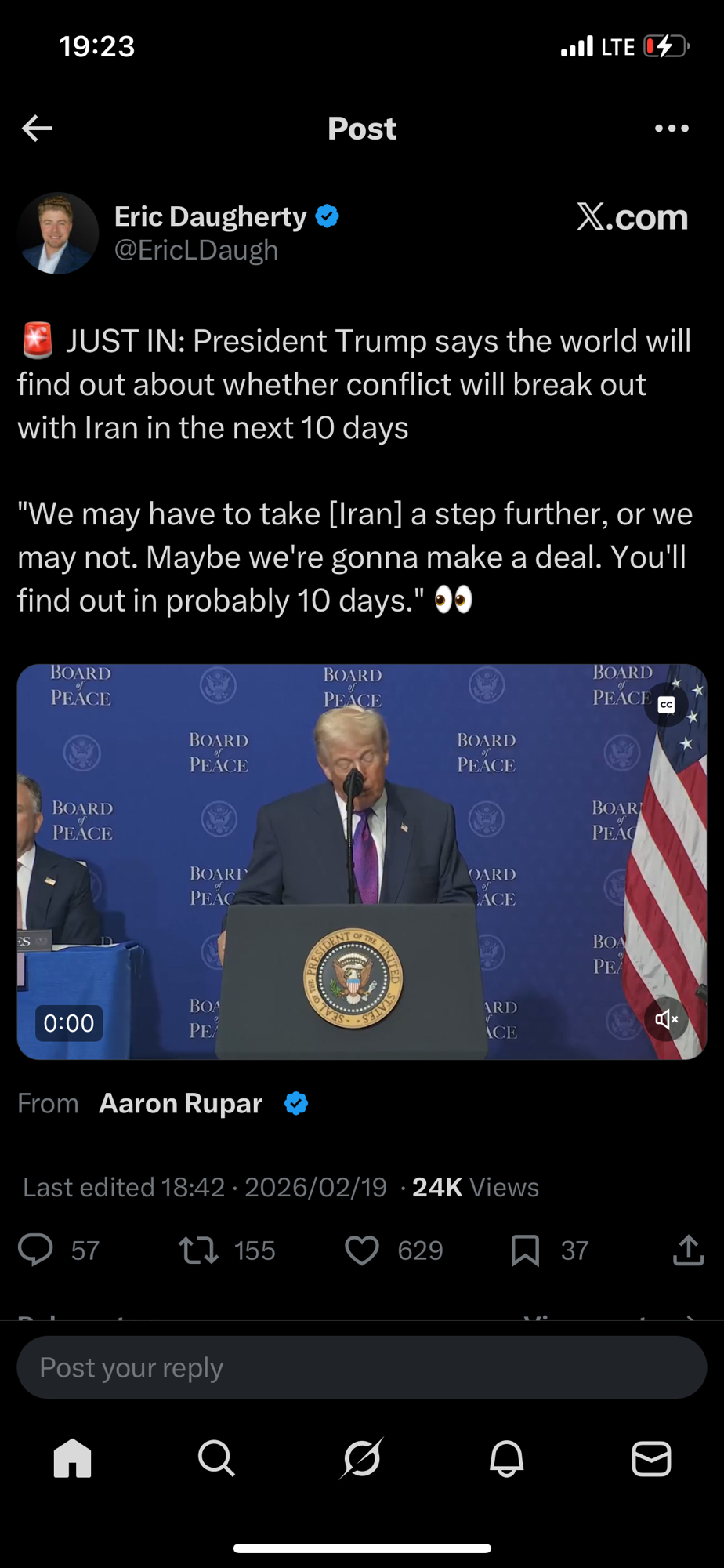The width and height of the screenshot is (724, 1568).
Task: Reply to the post via comment icon
Action: click(x=36, y=1250)
